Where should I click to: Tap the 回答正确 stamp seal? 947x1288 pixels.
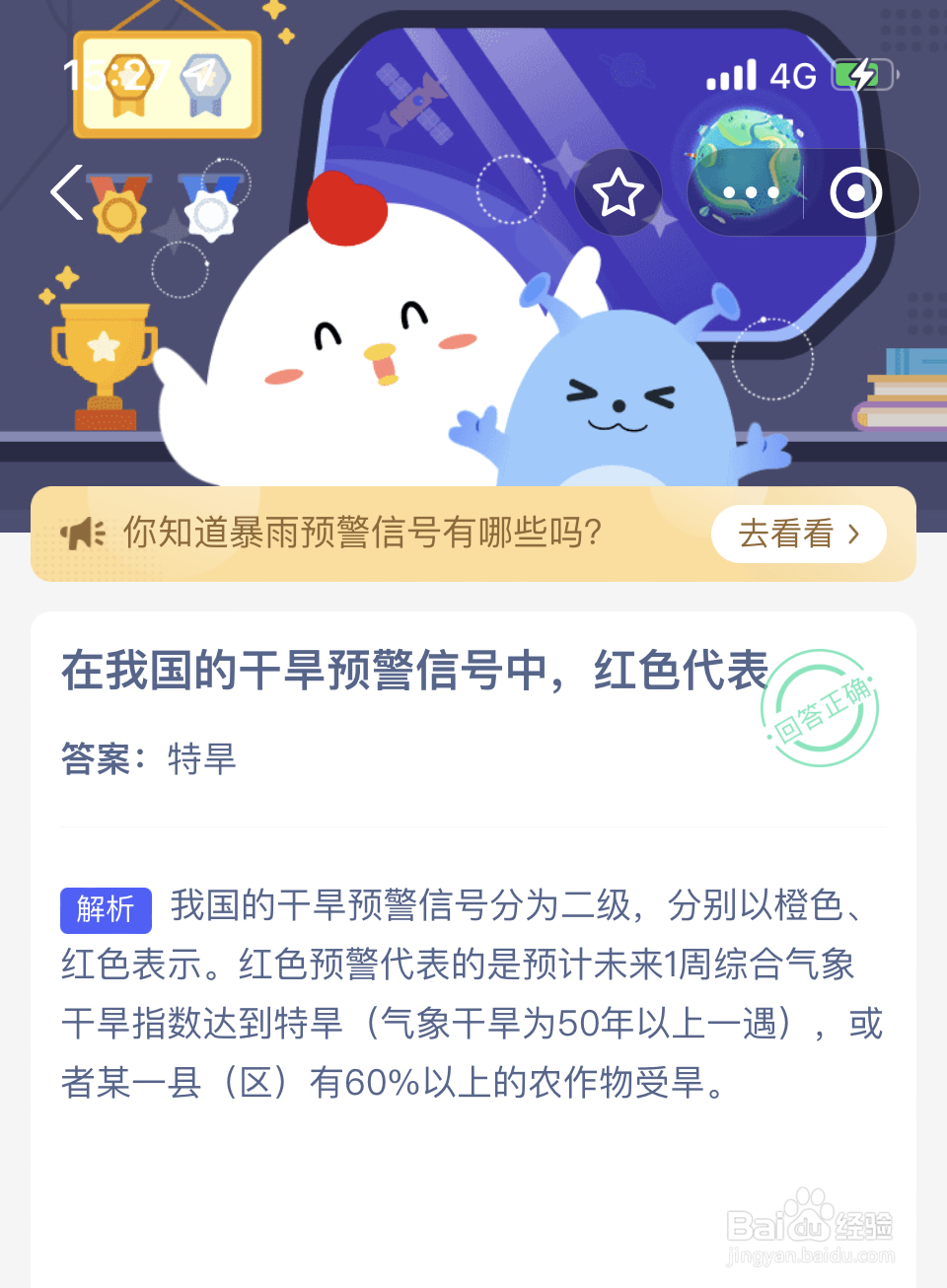821,709
